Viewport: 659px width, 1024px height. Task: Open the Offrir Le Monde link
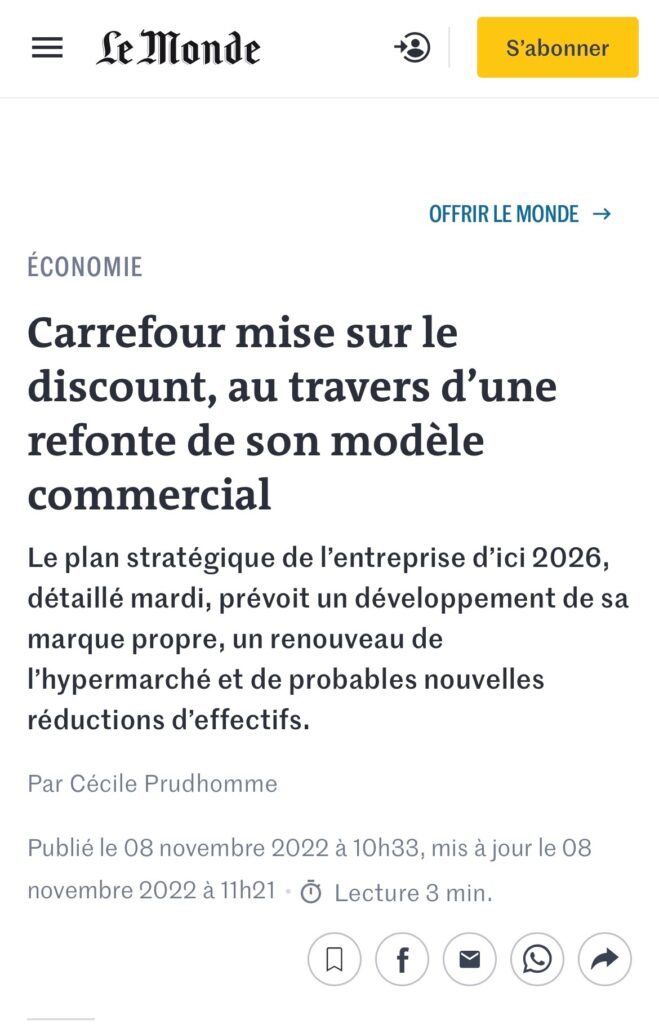click(519, 214)
